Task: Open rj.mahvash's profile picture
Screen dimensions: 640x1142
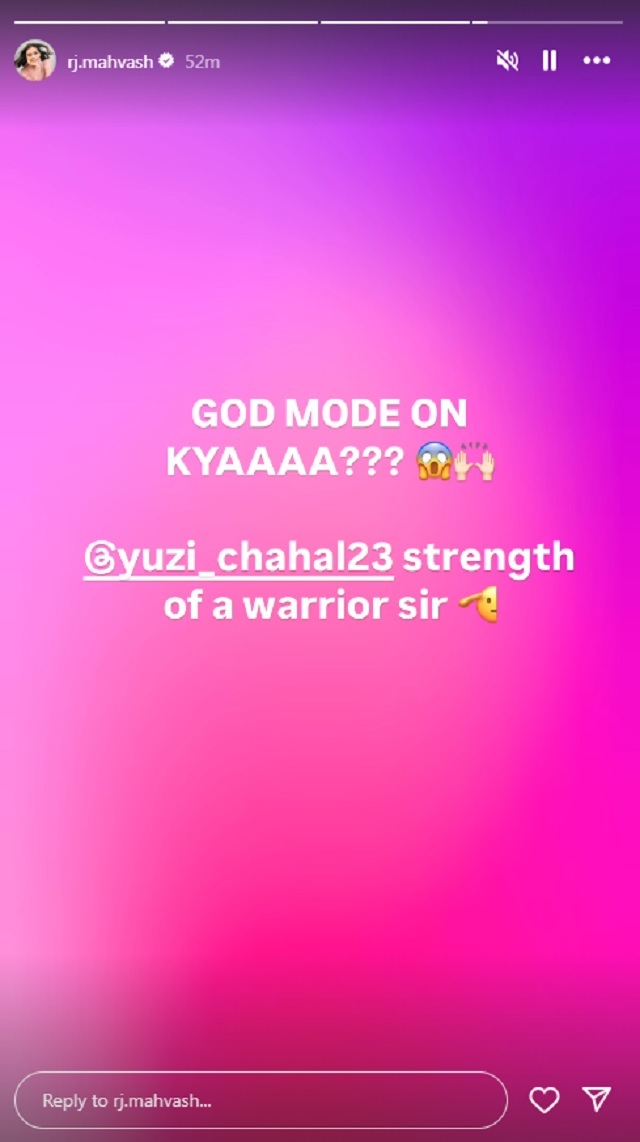Action: click(34, 61)
